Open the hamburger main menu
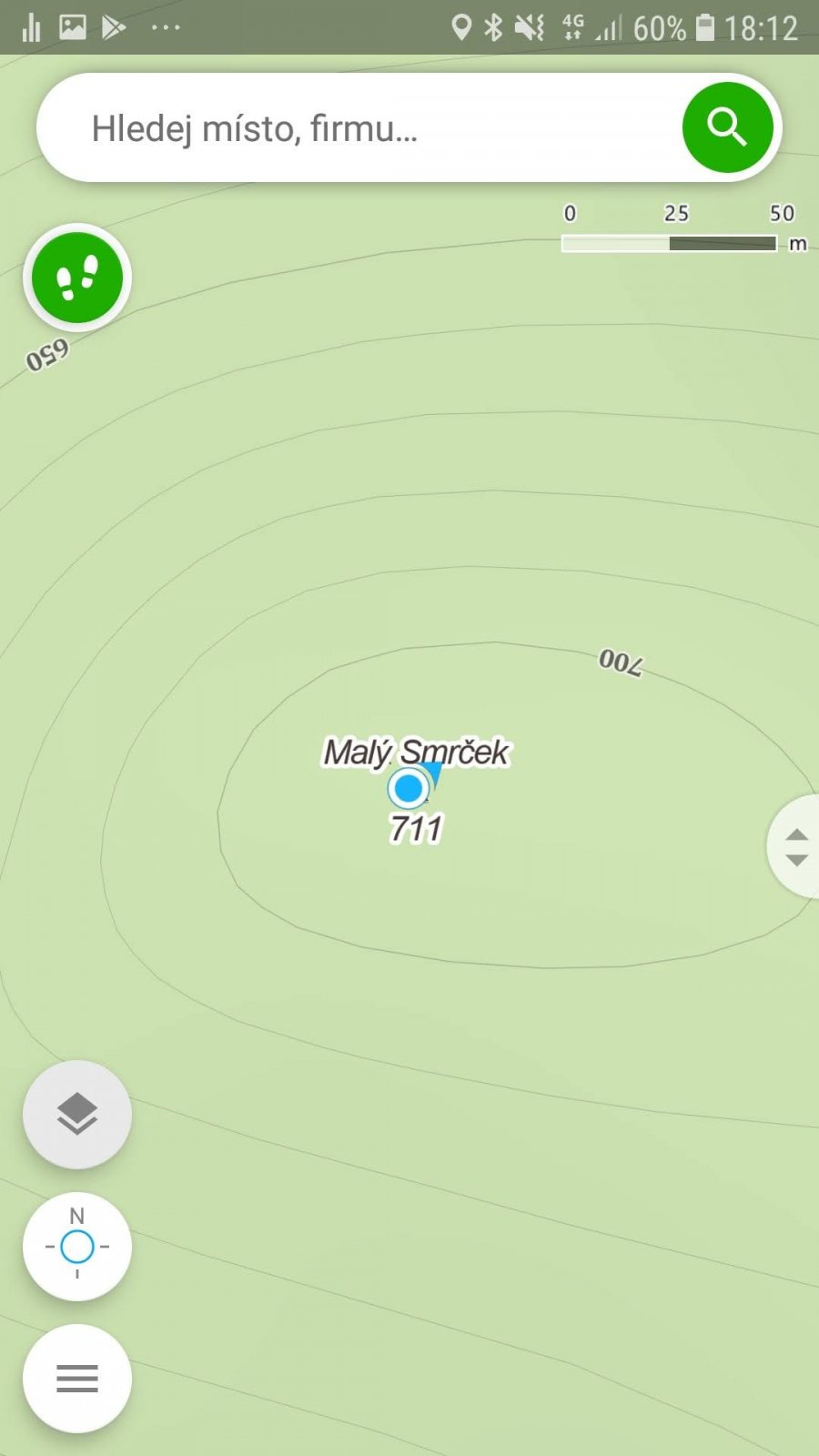This screenshot has width=819, height=1456. [77, 1378]
